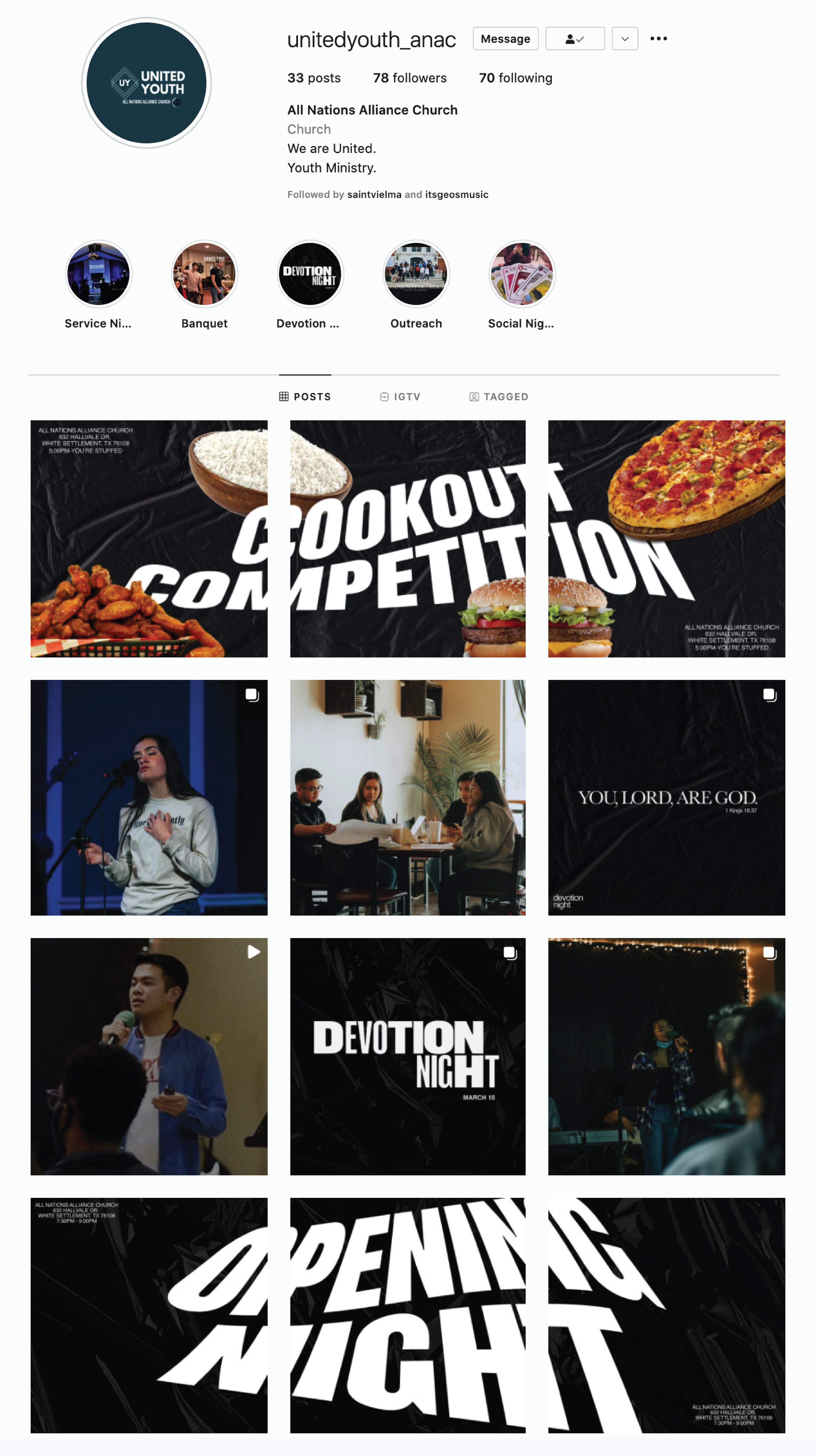Message the unitedyouth_anac account
Image resolution: width=816 pixels, height=1456 pixels.
(x=505, y=38)
